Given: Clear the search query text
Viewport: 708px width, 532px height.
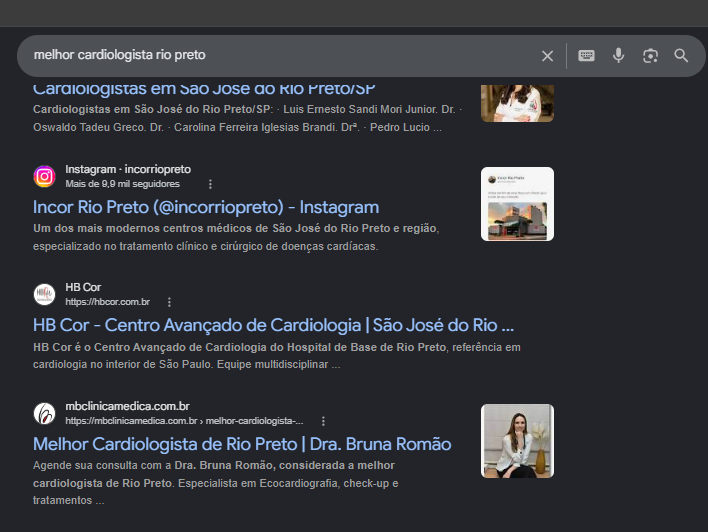Looking at the screenshot, I should point(547,56).
